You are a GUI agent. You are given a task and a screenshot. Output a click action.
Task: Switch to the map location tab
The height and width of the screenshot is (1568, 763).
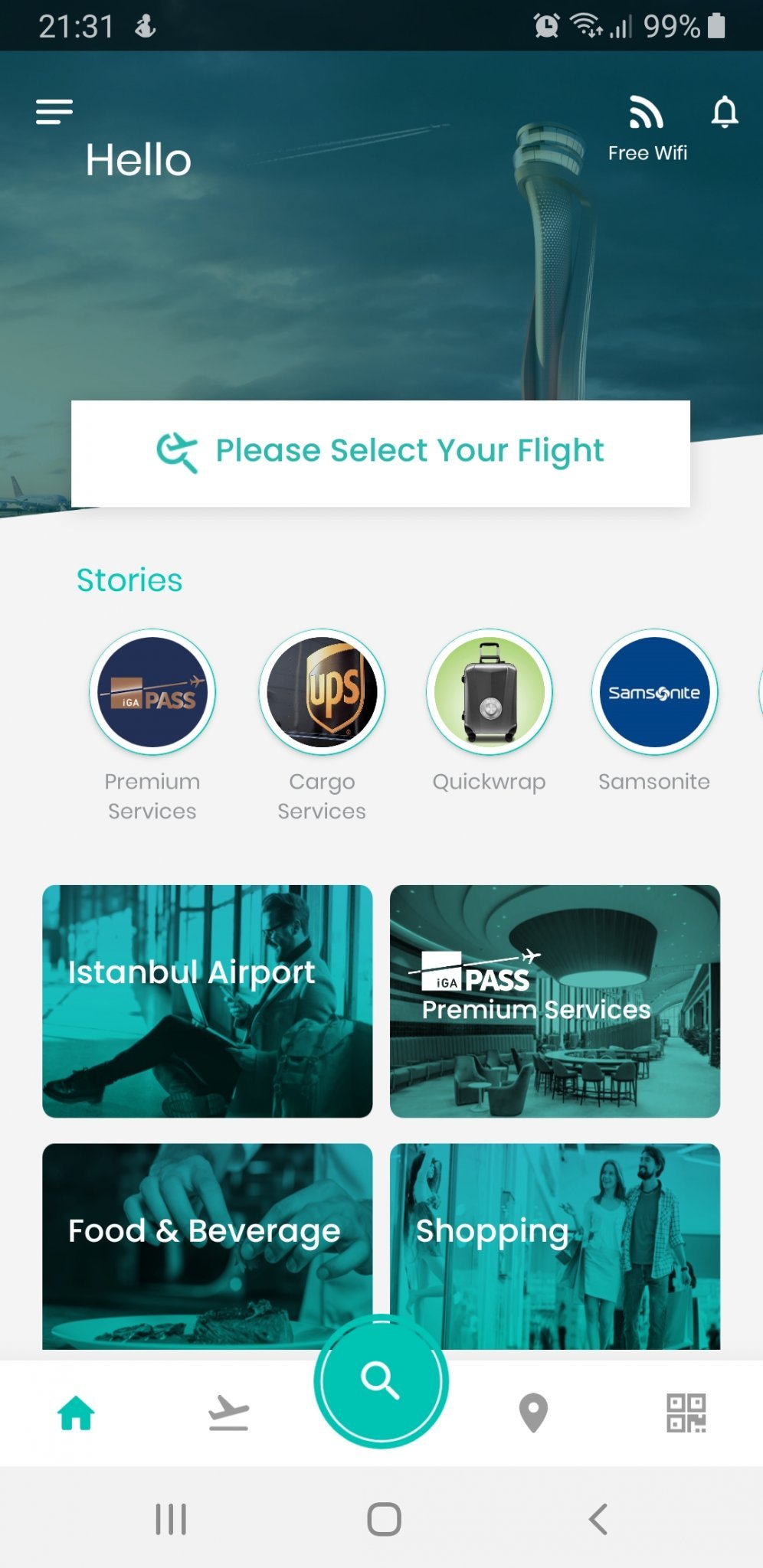pos(533,1413)
